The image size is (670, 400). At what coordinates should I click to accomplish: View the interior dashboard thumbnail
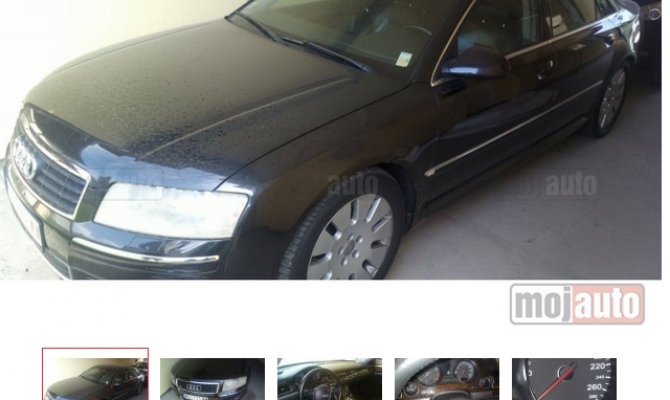tap(329, 379)
